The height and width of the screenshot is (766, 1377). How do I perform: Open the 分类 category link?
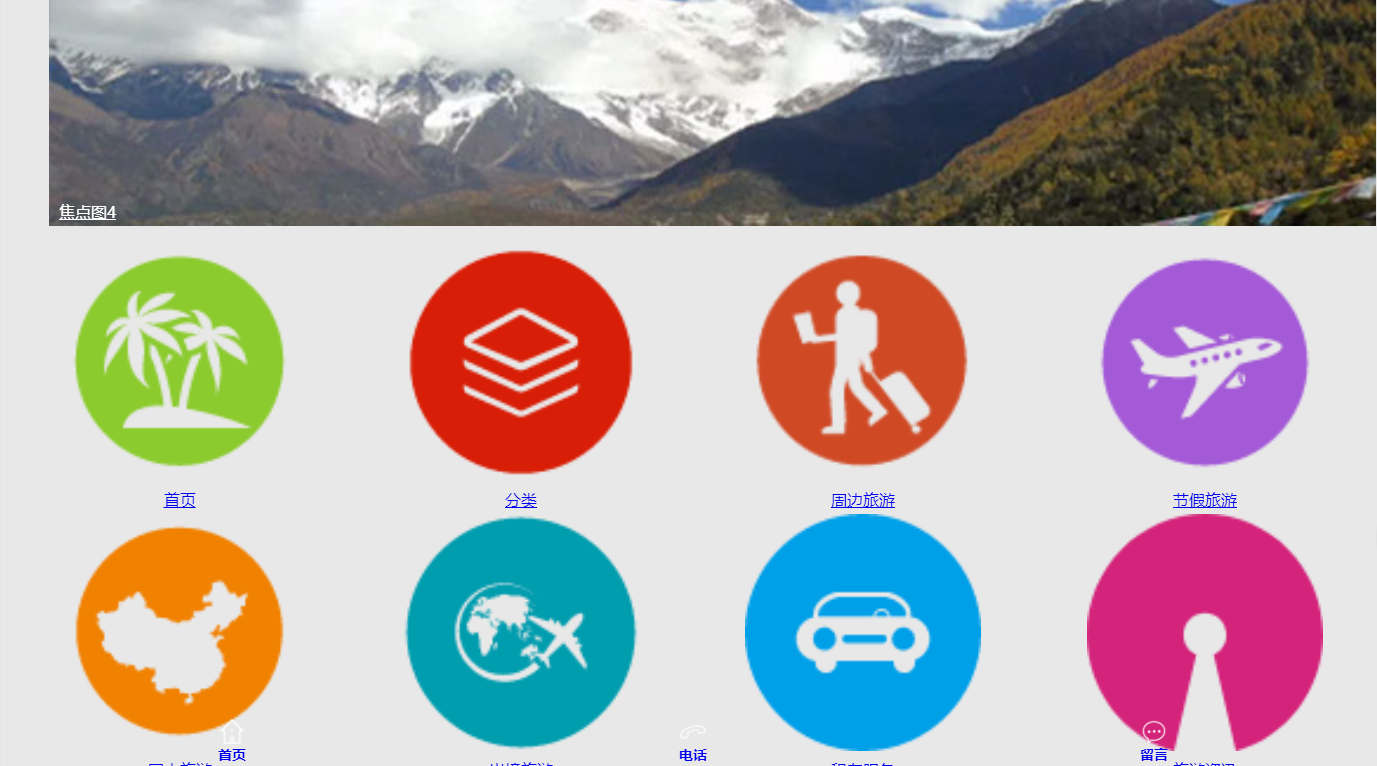click(x=521, y=500)
